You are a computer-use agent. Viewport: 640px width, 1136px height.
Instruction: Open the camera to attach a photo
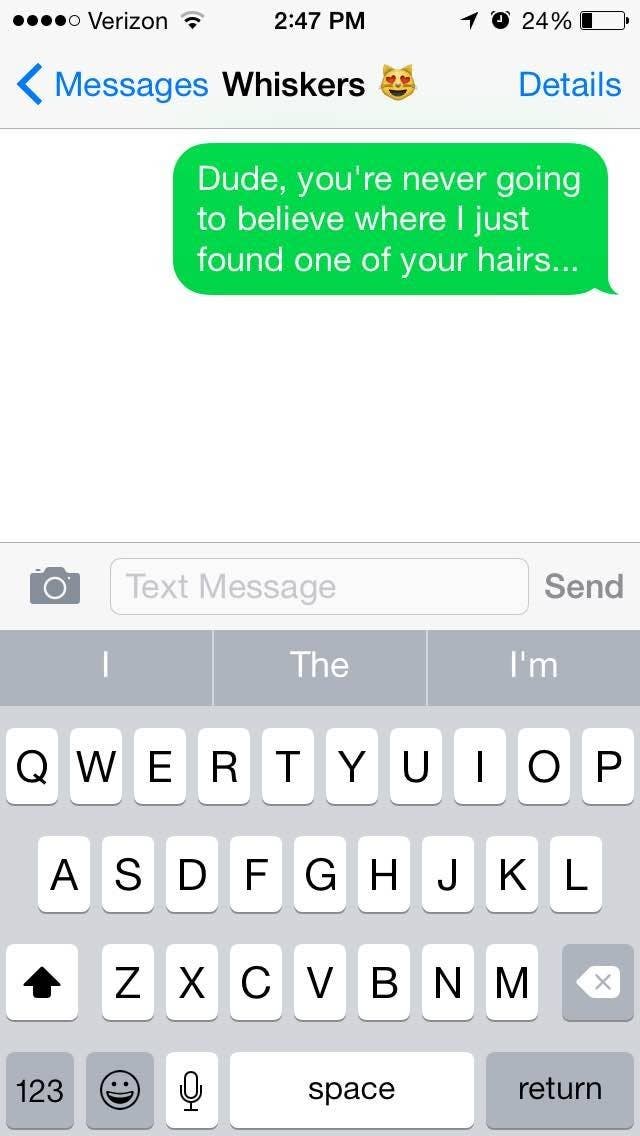click(x=54, y=585)
